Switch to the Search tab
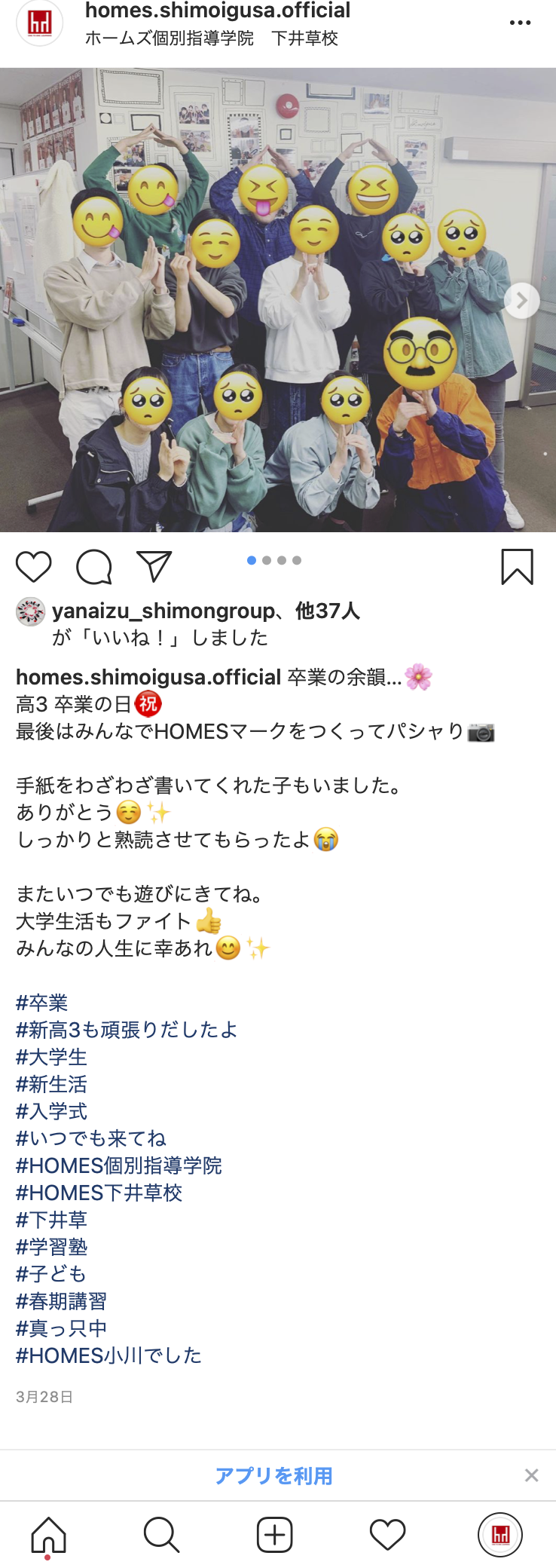This screenshot has height=1568, width=556. 161,1535
